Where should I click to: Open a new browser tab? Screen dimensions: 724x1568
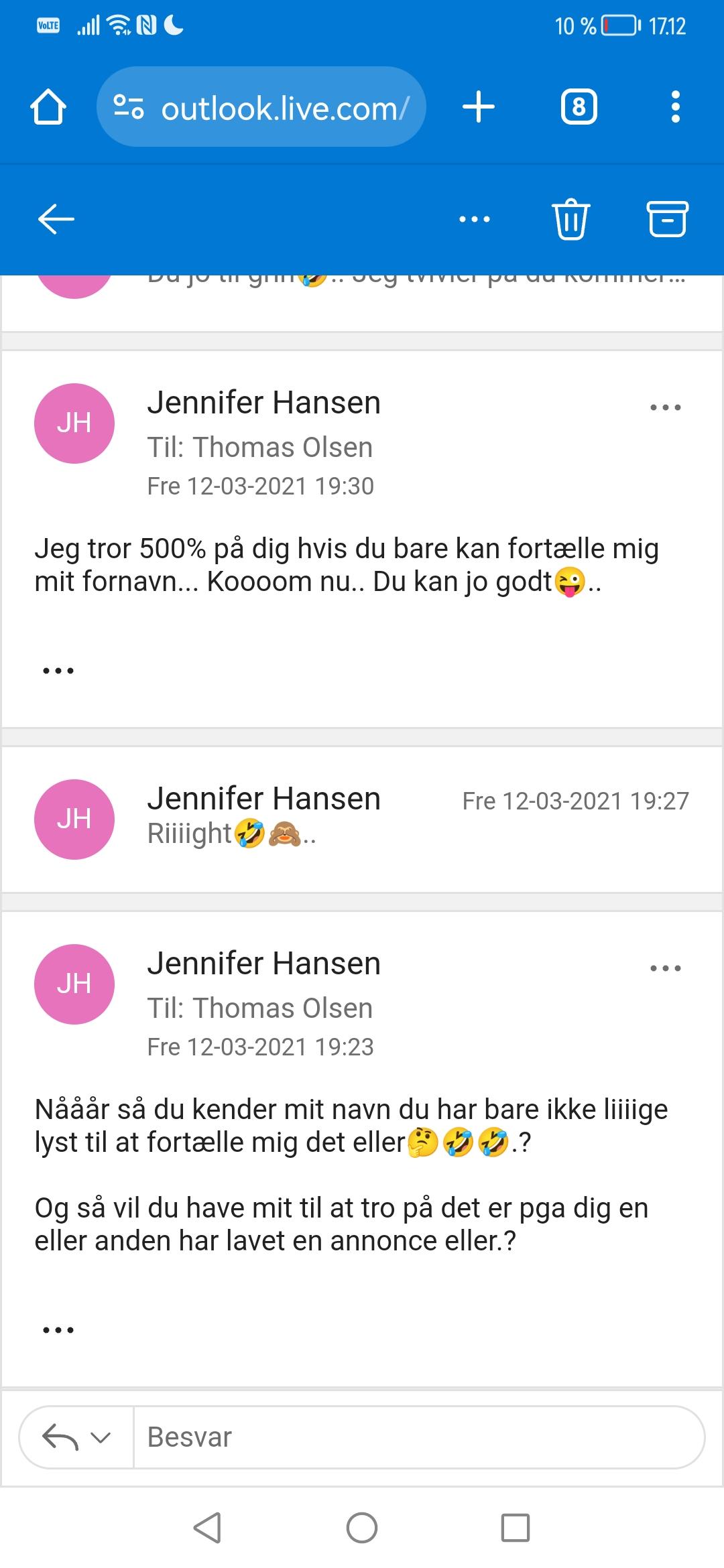(x=479, y=107)
